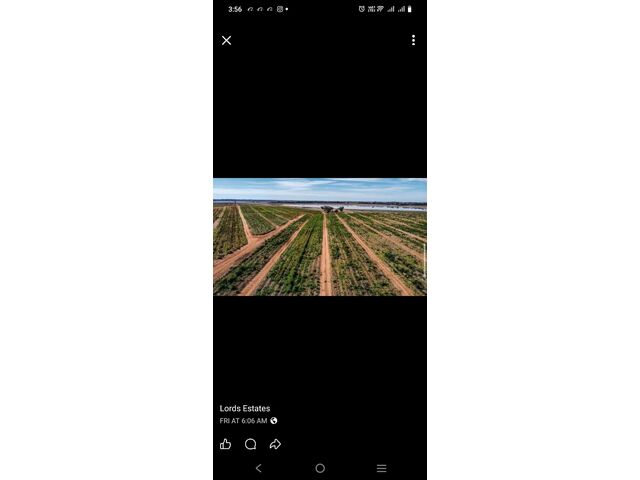Open the Lords Estates profile
Viewport: 640px width, 480px height.
tap(245, 408)
